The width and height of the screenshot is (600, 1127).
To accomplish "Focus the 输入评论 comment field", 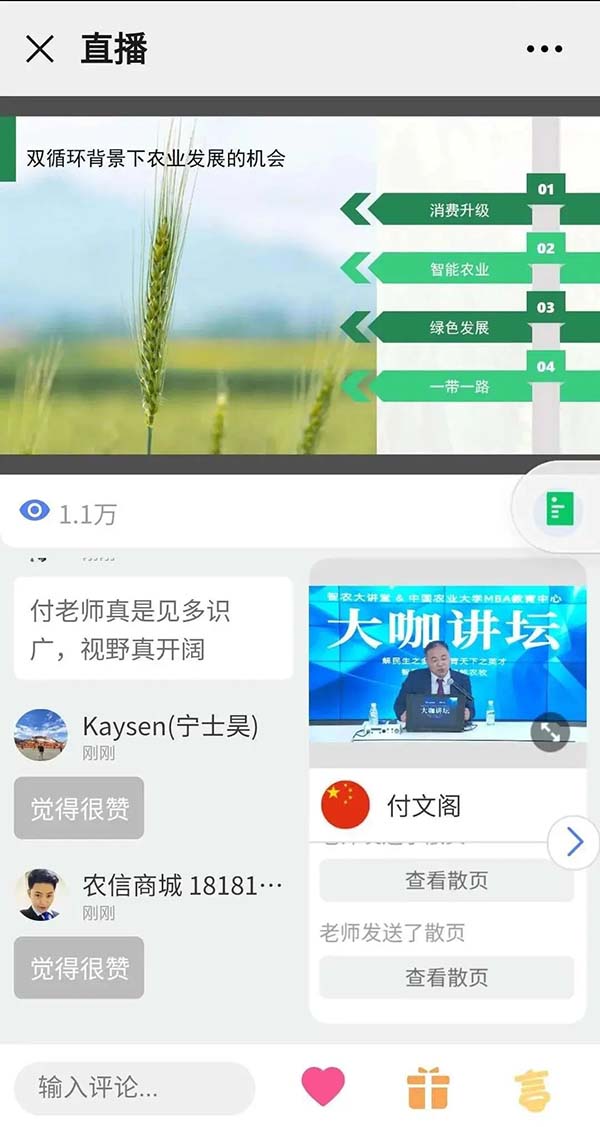I will [x=134, y=1088].
